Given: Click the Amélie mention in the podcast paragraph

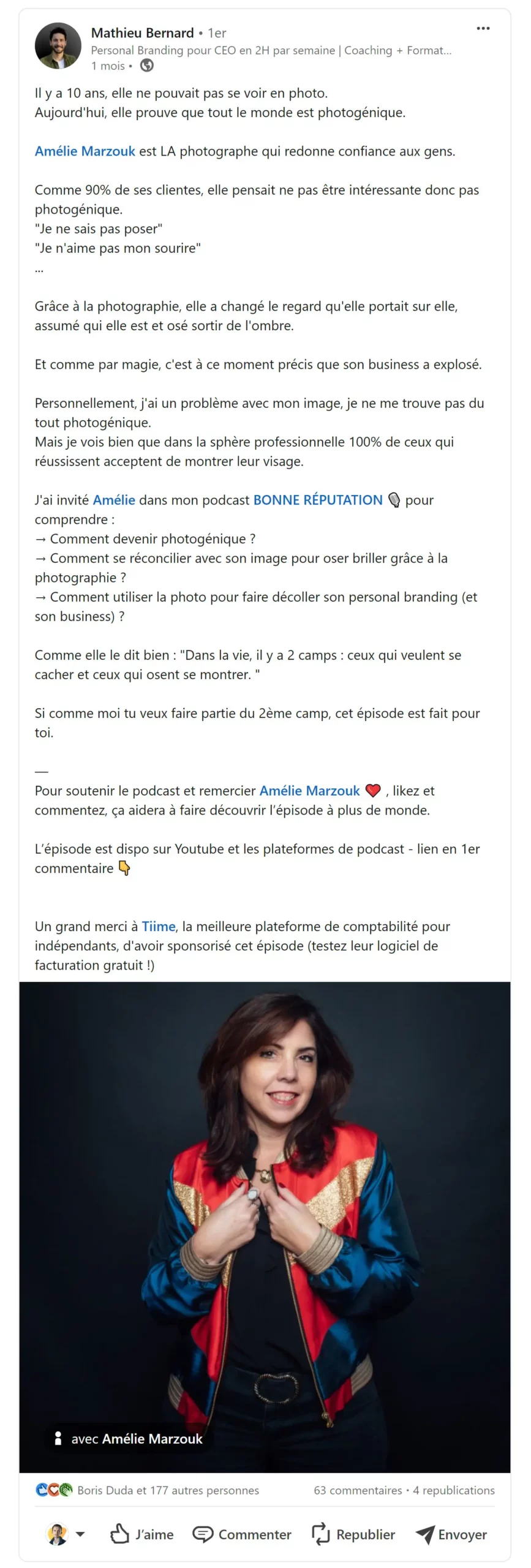Looking at the screenshot, I should pos(115,500).
